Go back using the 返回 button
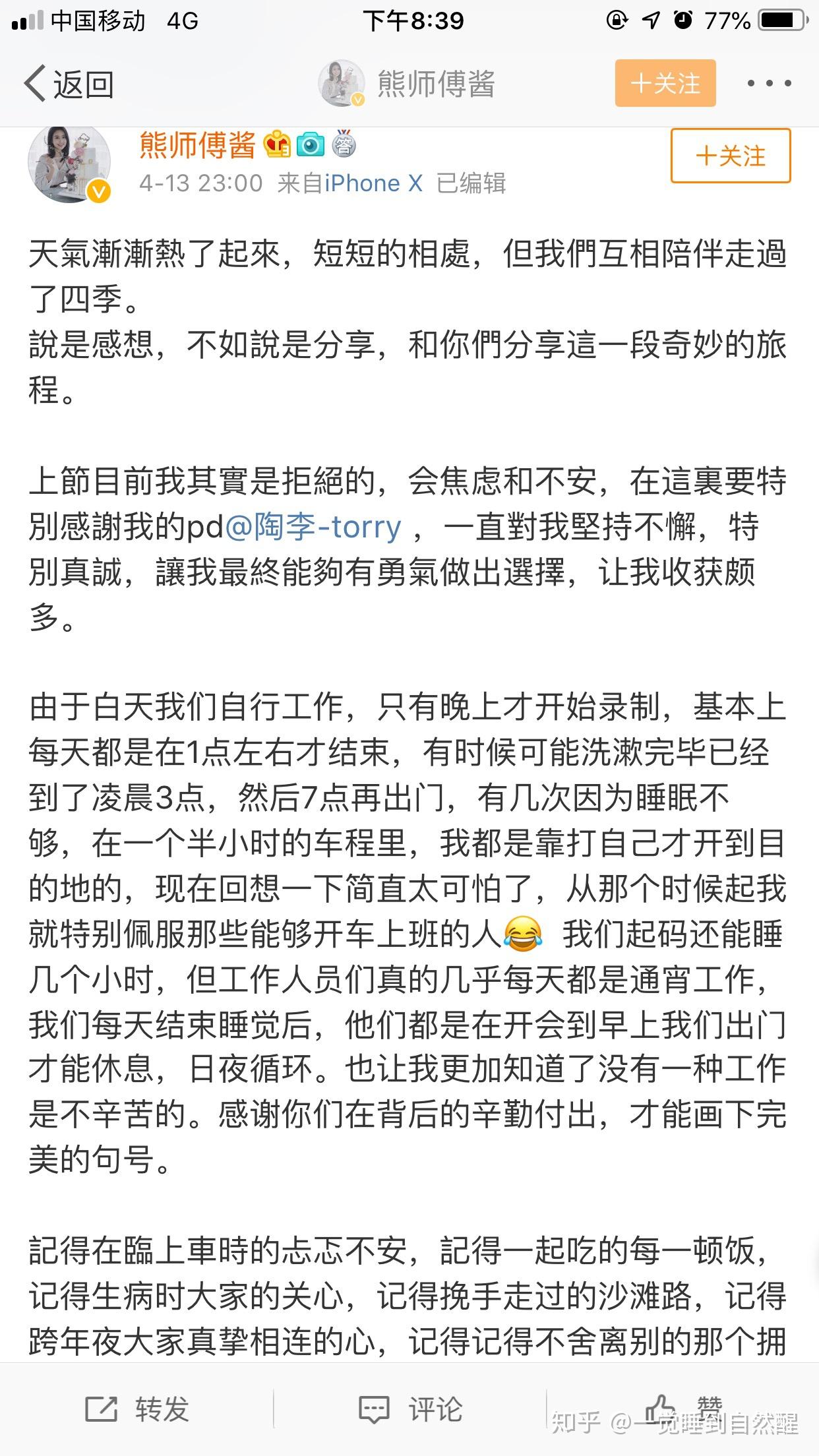Viewport: 819px width, 1456px height. [69, 84]
